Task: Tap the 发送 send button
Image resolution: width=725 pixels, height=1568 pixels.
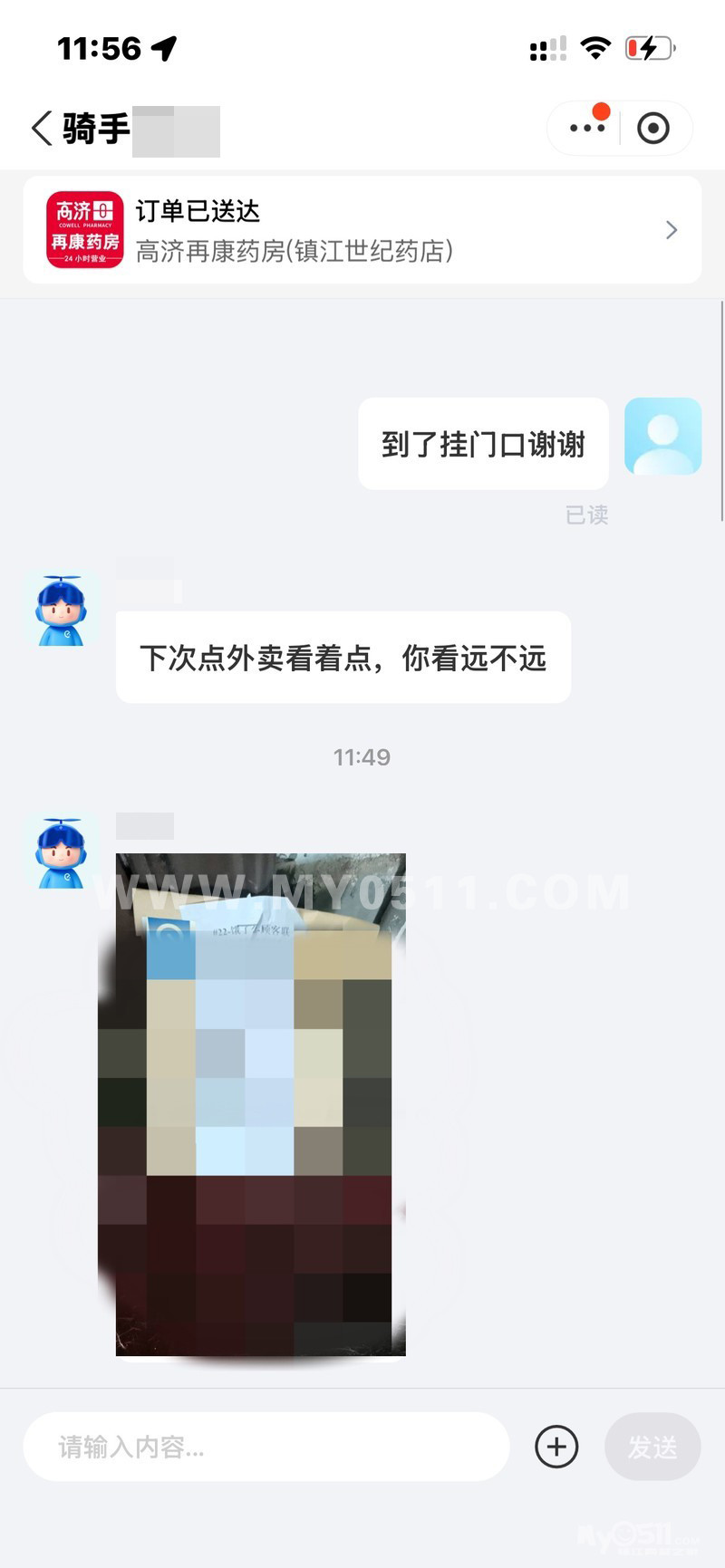Action: click(652, 1447)
